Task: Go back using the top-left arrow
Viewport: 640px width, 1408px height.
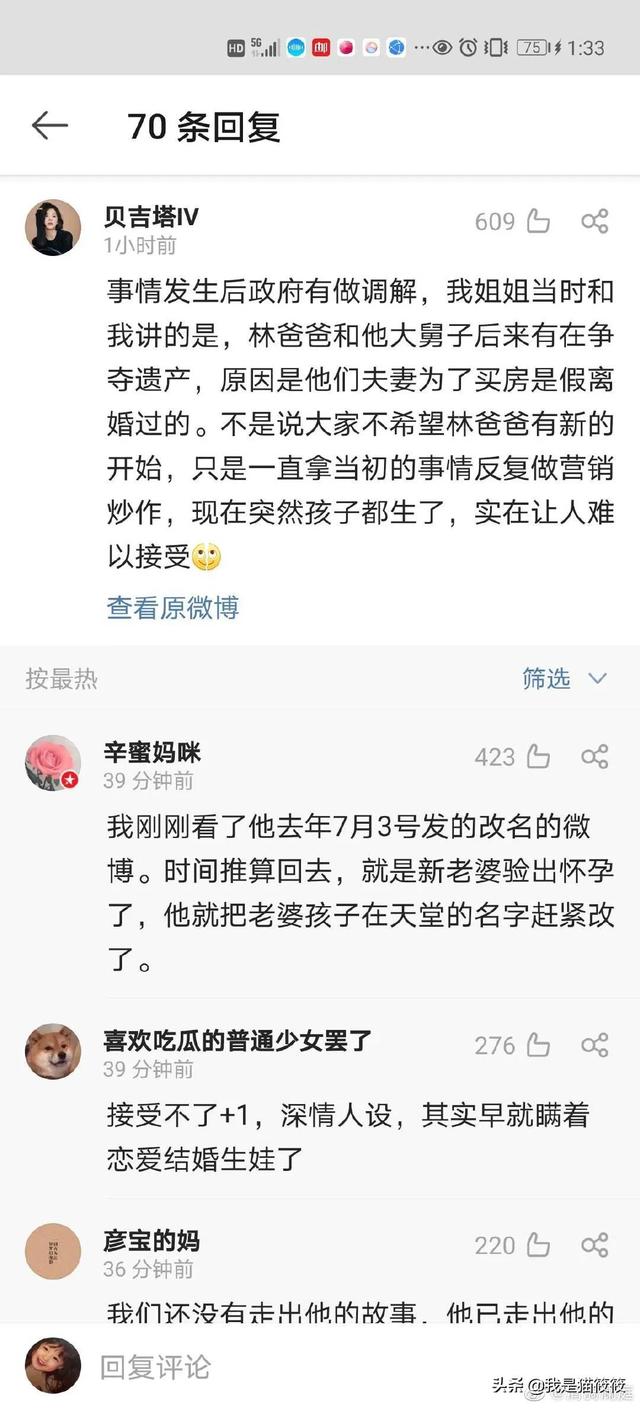Action: (x=49, y=125)
